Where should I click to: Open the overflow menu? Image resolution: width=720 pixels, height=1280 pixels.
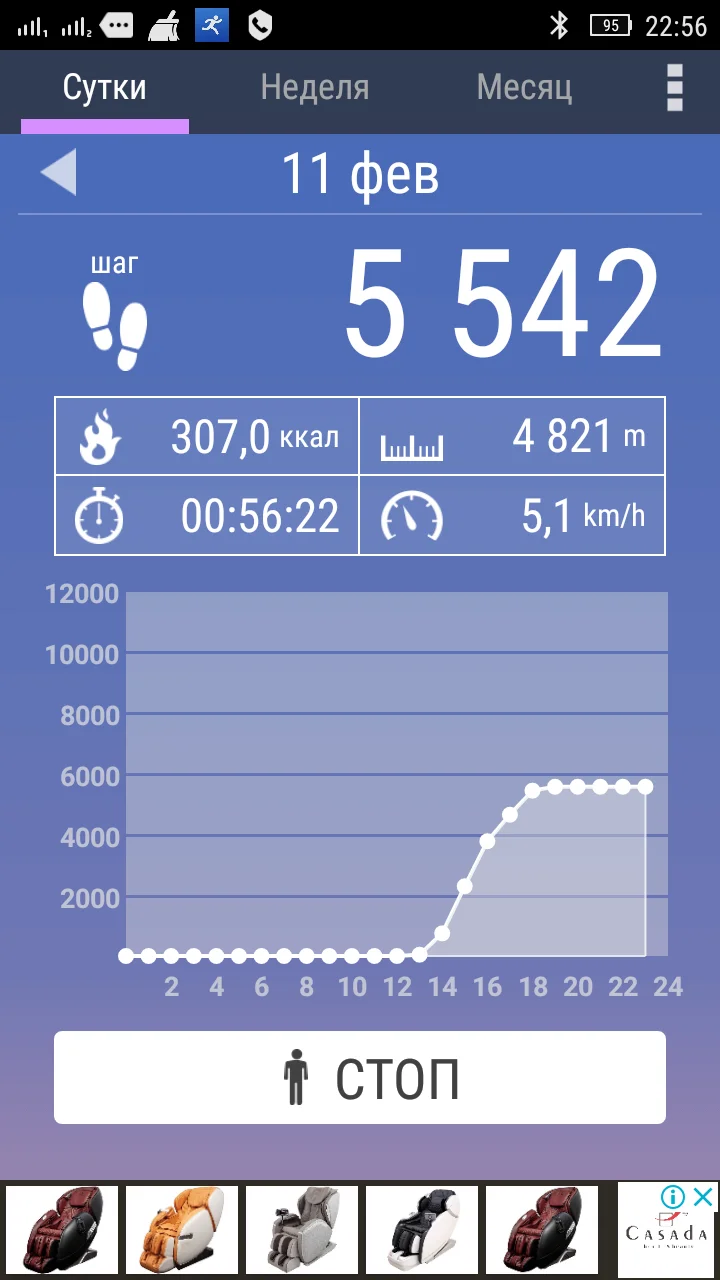point(675,88)
